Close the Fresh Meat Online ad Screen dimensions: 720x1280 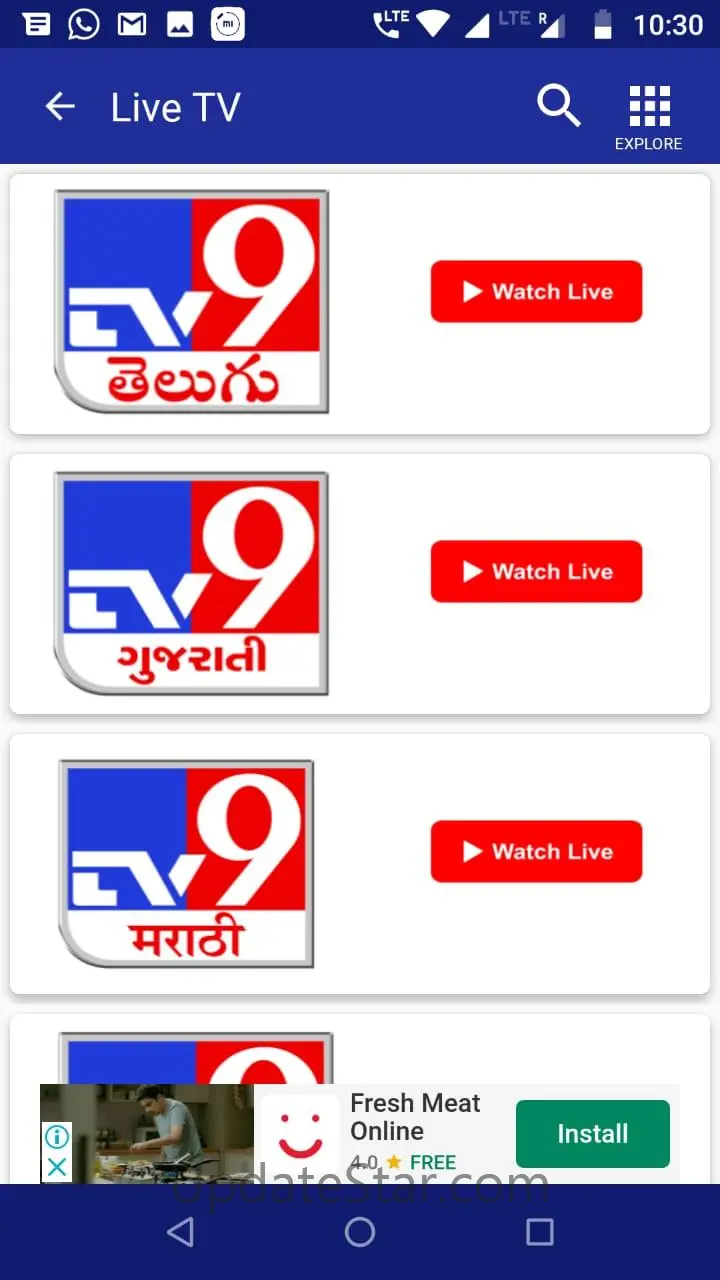pyautogui.click(x=57, y=1167)
